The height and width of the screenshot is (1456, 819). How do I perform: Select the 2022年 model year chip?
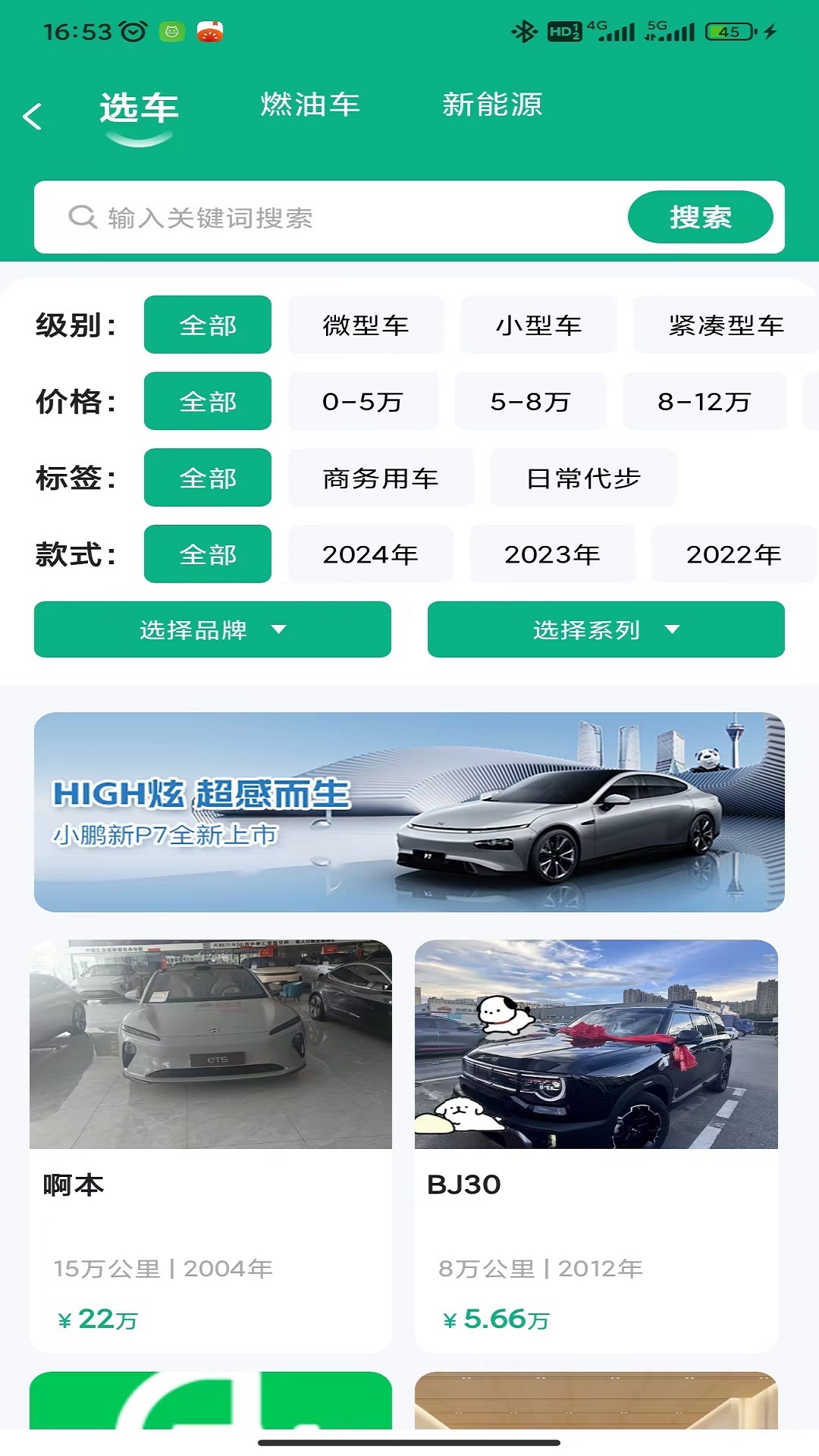click(x=733, y=554)
